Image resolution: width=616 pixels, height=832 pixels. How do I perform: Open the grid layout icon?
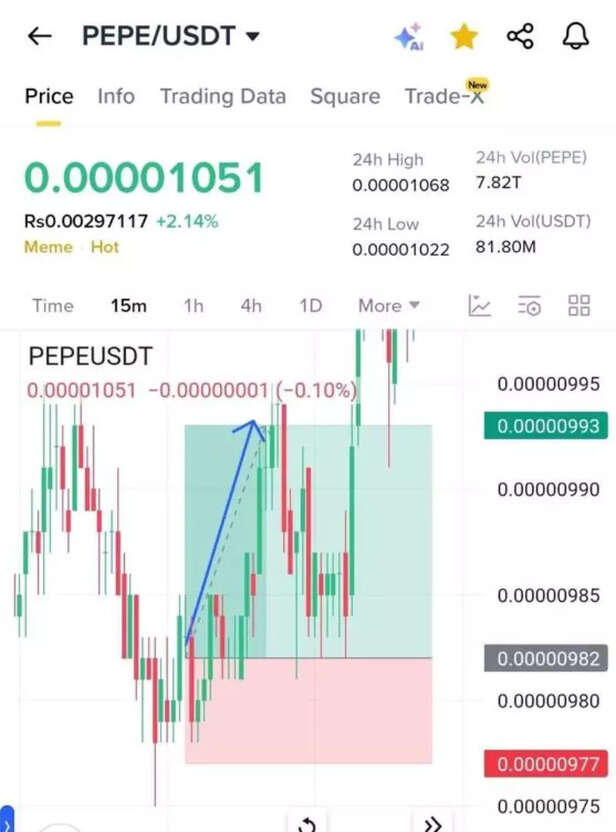click(579, 306)
